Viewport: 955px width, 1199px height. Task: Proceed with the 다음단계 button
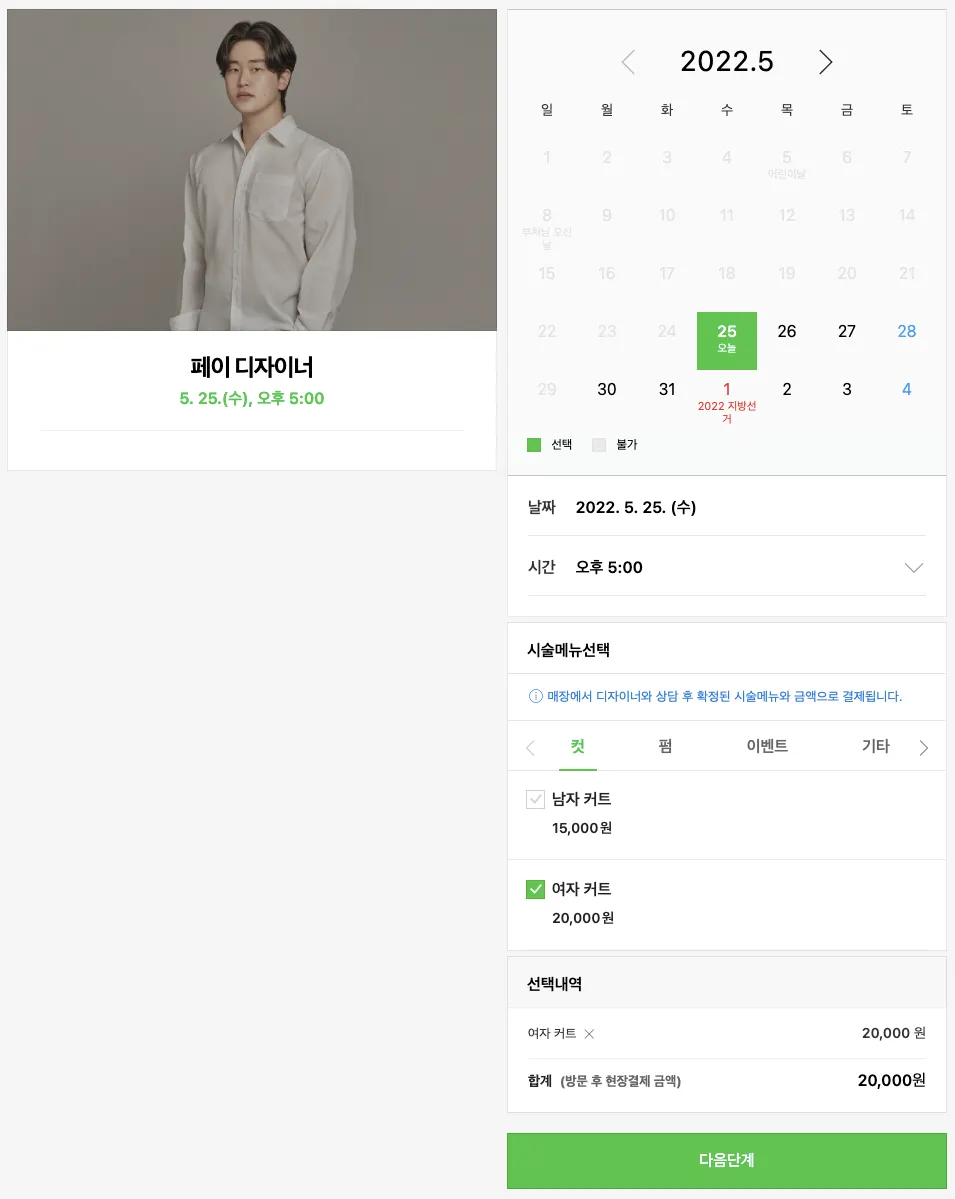[x=727, y=1161]
